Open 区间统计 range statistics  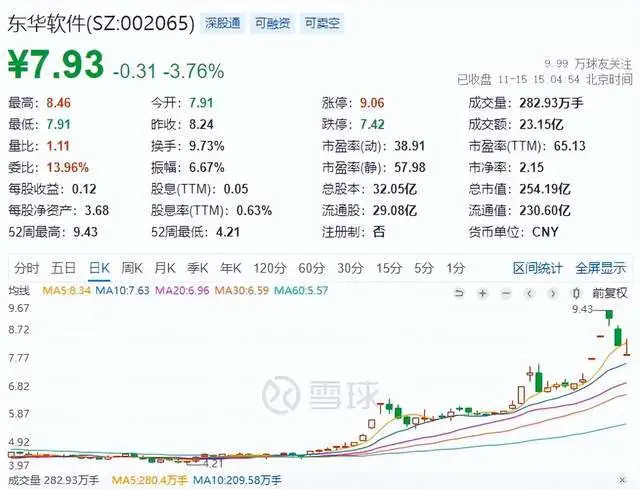tap(538, 268)
